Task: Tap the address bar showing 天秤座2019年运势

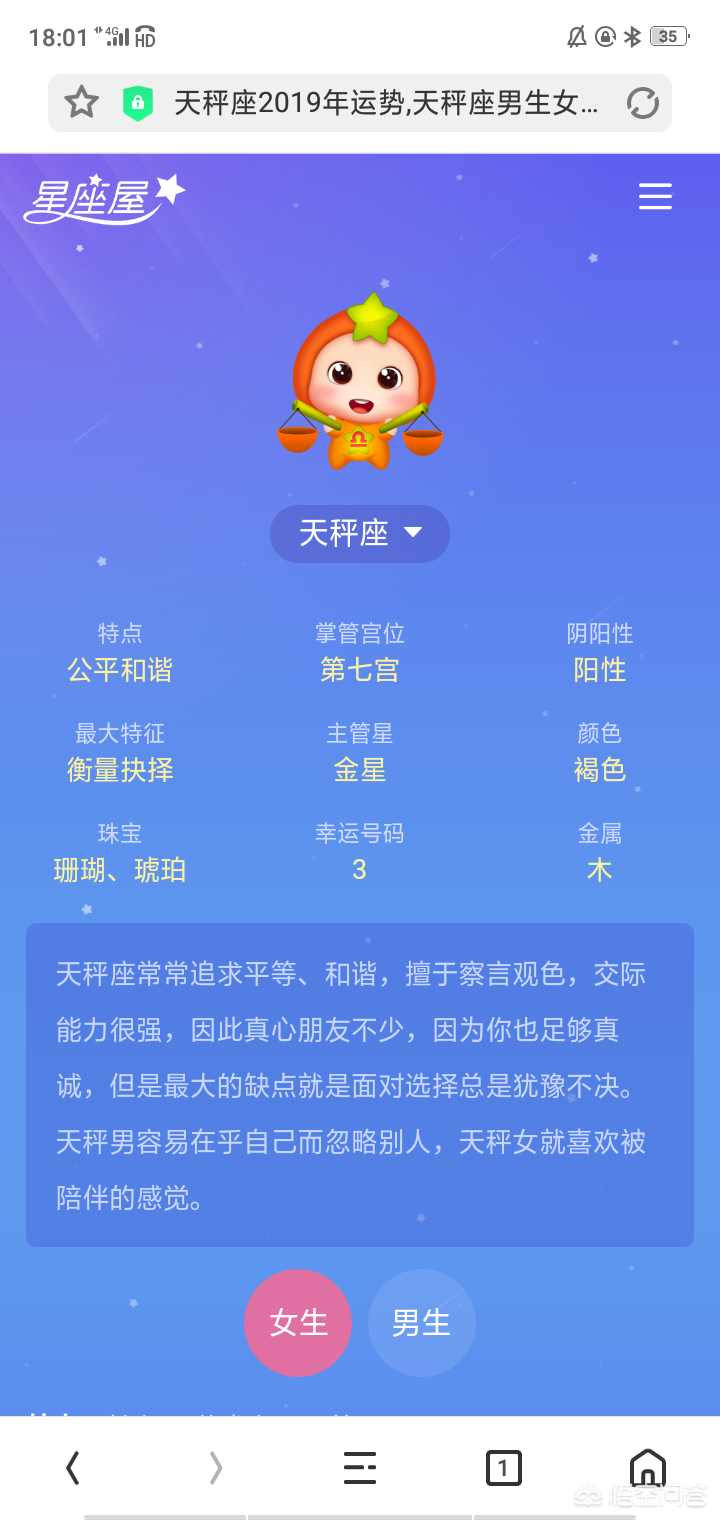Action: click(x=385, y=102)
